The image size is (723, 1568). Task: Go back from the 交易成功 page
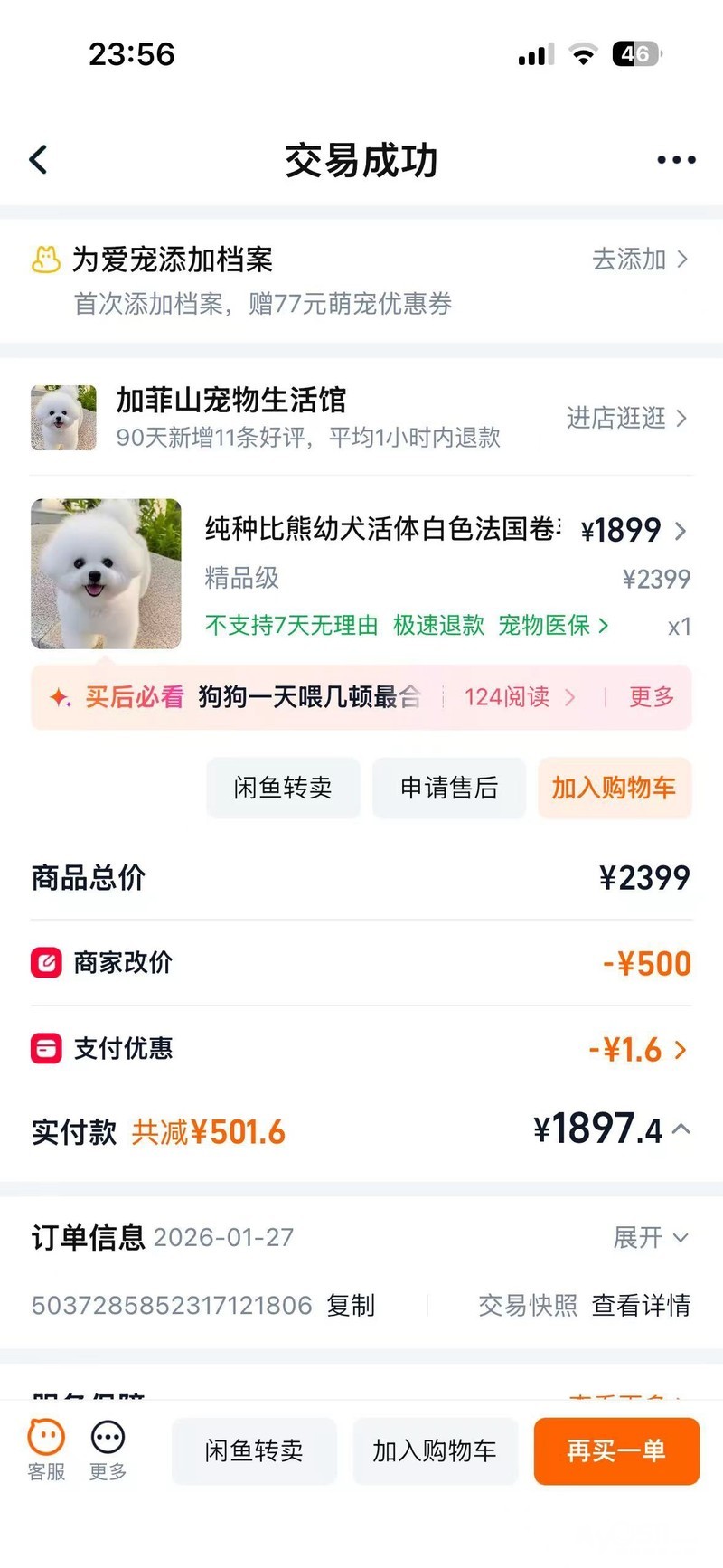coord(39,160)
